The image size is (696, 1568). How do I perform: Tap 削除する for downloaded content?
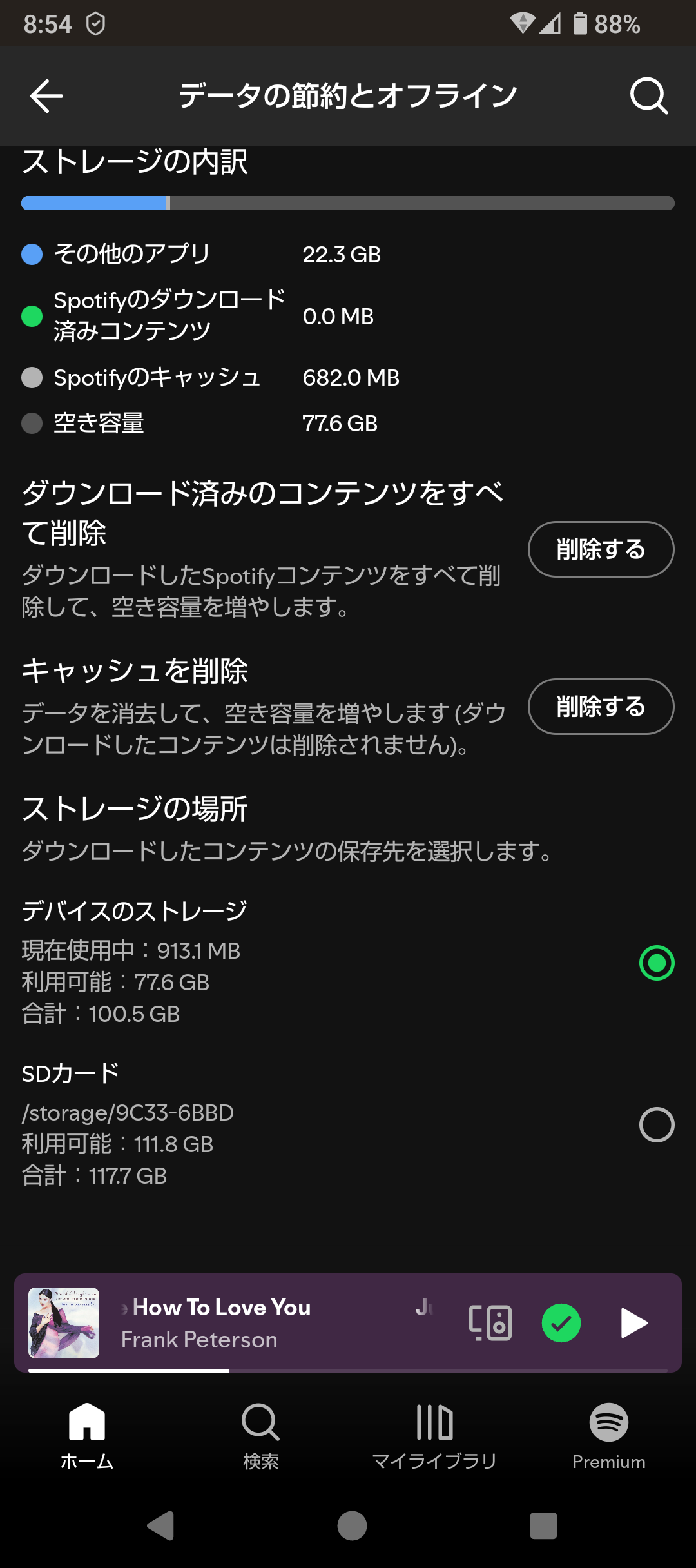pos(601,549)
